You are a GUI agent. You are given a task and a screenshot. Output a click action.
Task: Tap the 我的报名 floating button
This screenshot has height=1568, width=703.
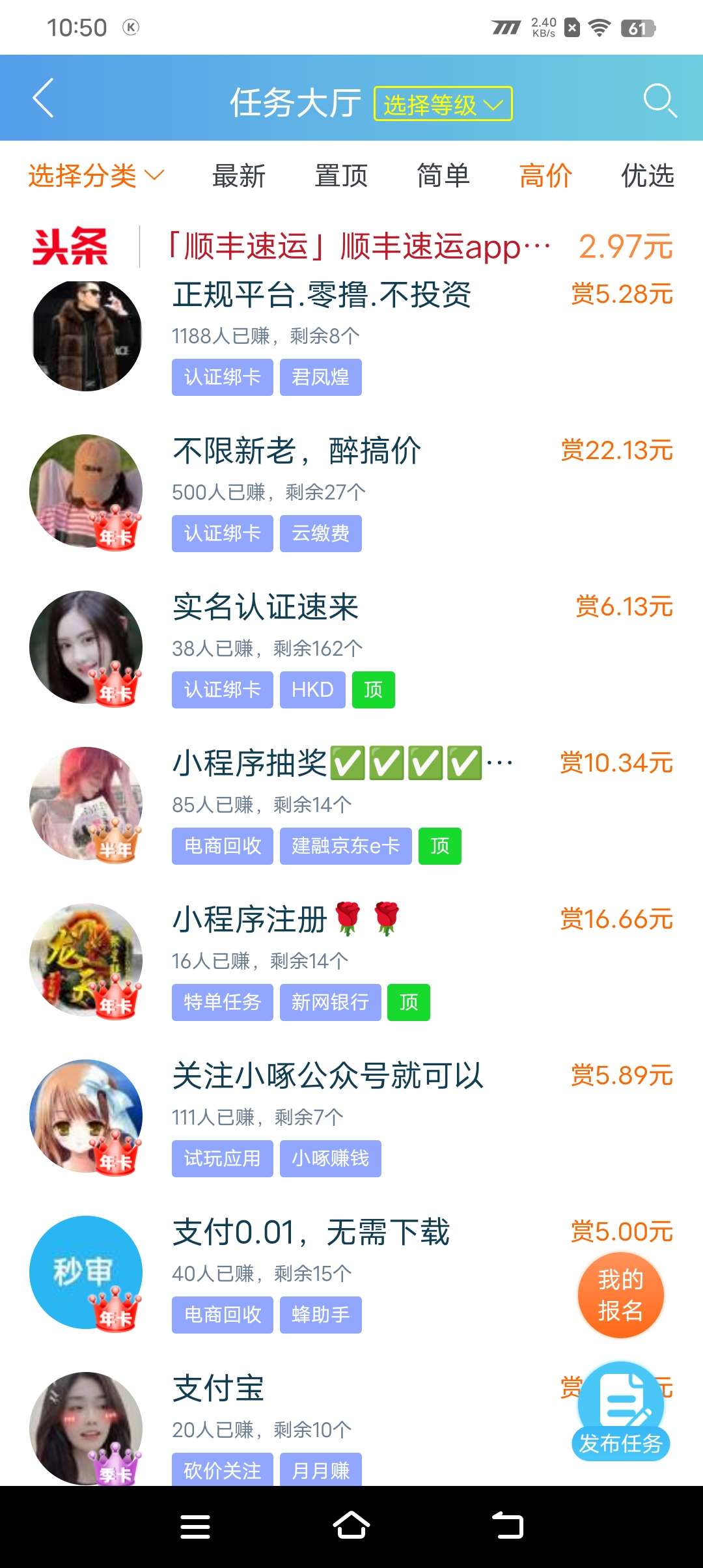point(621,1295)
